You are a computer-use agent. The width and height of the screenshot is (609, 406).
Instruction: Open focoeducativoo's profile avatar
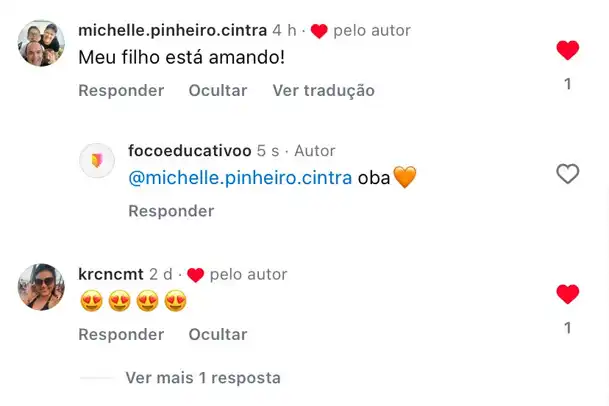[97, 161]
